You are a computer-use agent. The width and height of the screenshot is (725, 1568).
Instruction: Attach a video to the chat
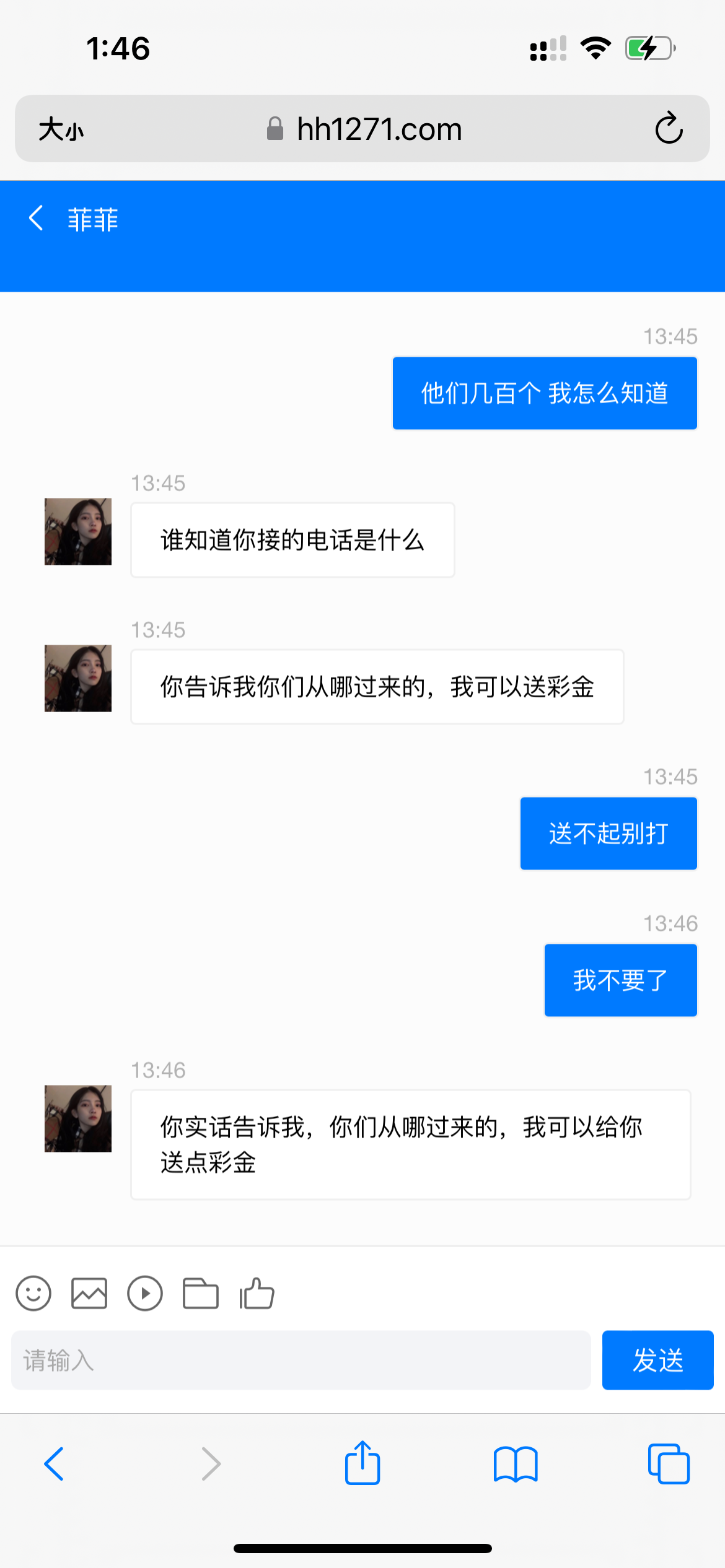coord(145,1293)
